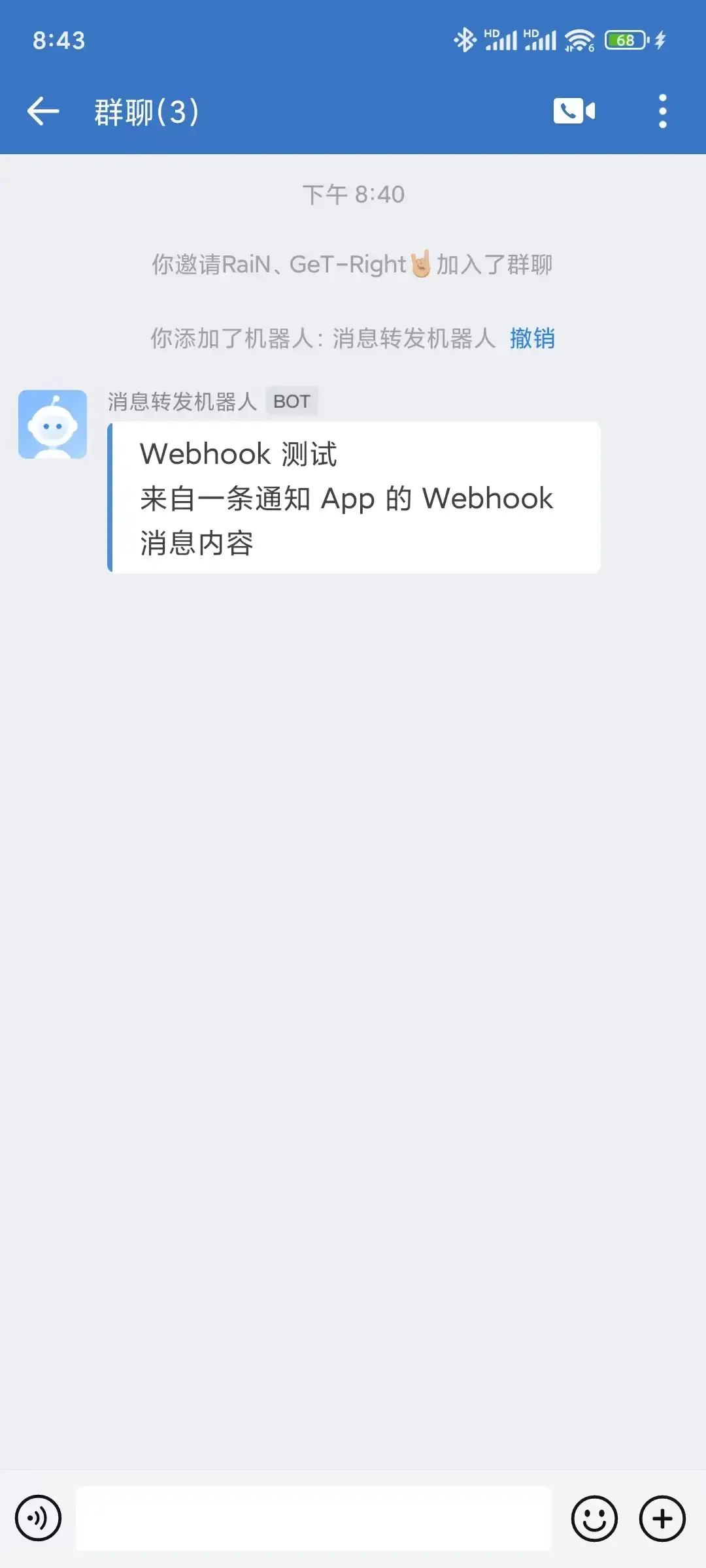The width and height of the screenshot is (706, 1568).
Task: Focus the message text field
Action: 314,1518
